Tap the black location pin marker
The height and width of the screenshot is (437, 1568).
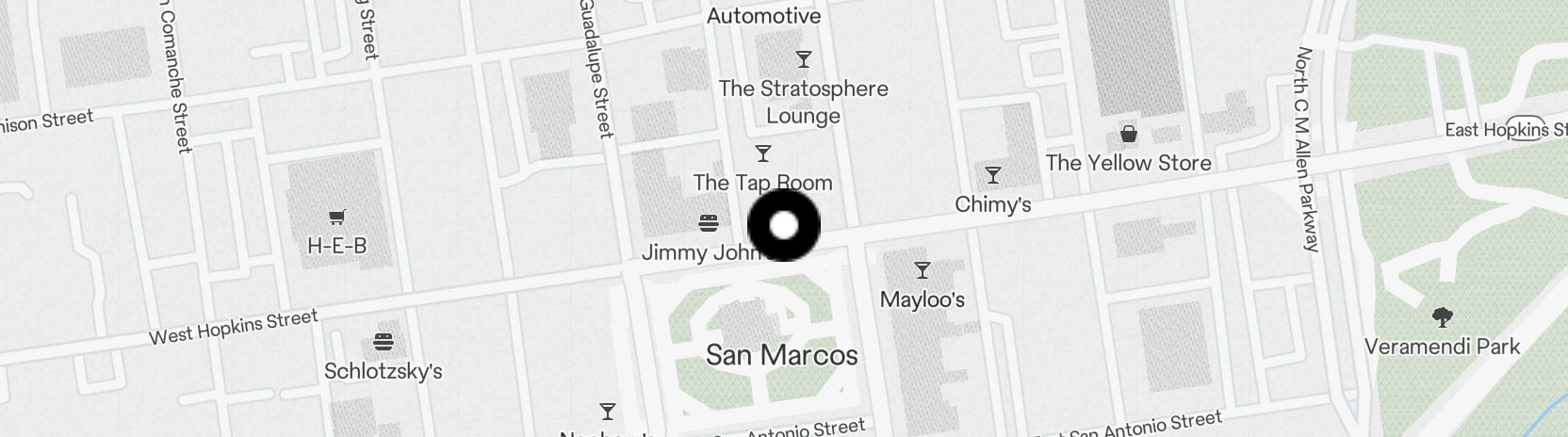pyautogui.click(x=784, y=226)
